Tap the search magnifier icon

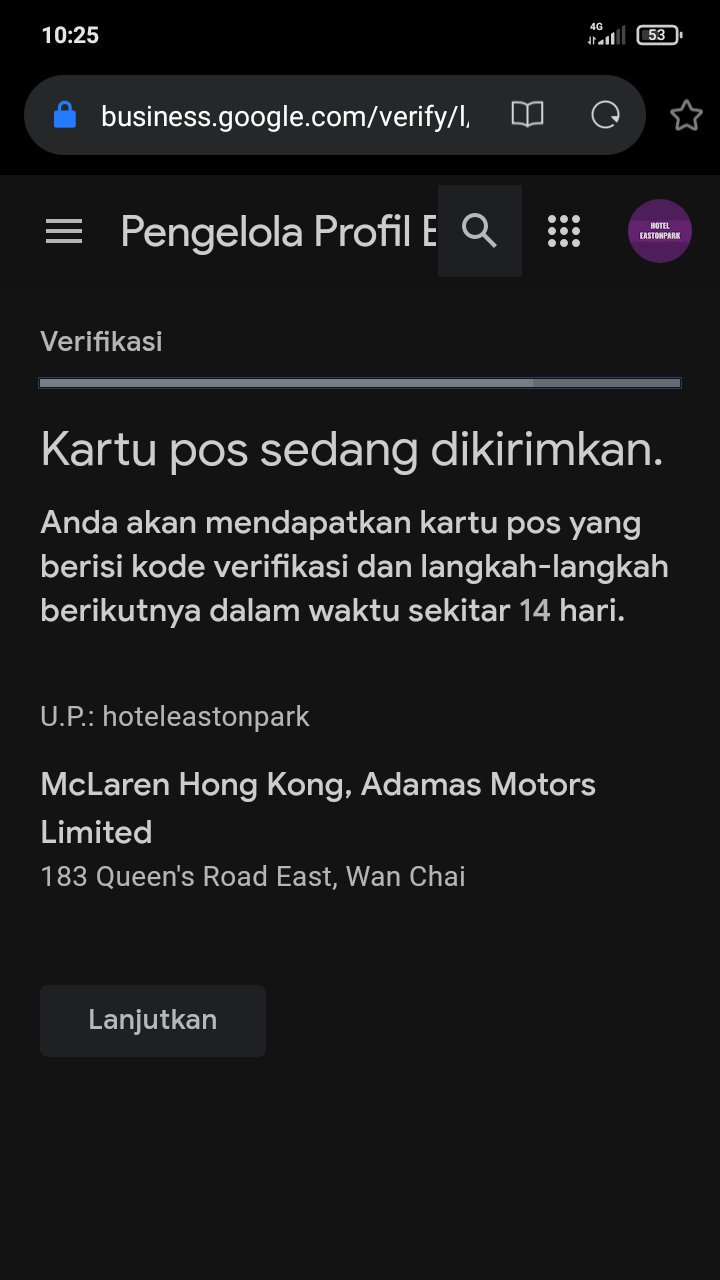click(480, 231)
